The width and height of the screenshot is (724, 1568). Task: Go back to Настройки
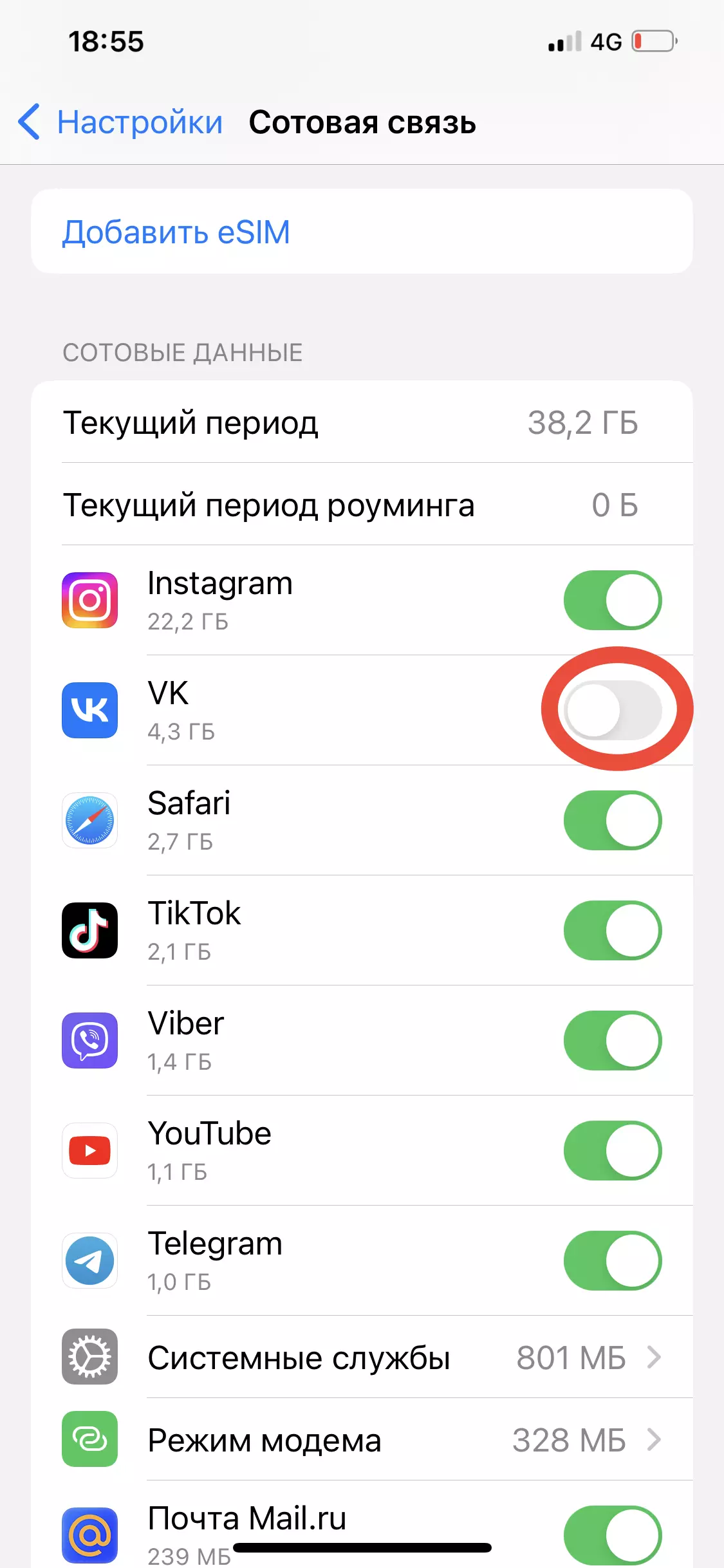coord(121,122)
